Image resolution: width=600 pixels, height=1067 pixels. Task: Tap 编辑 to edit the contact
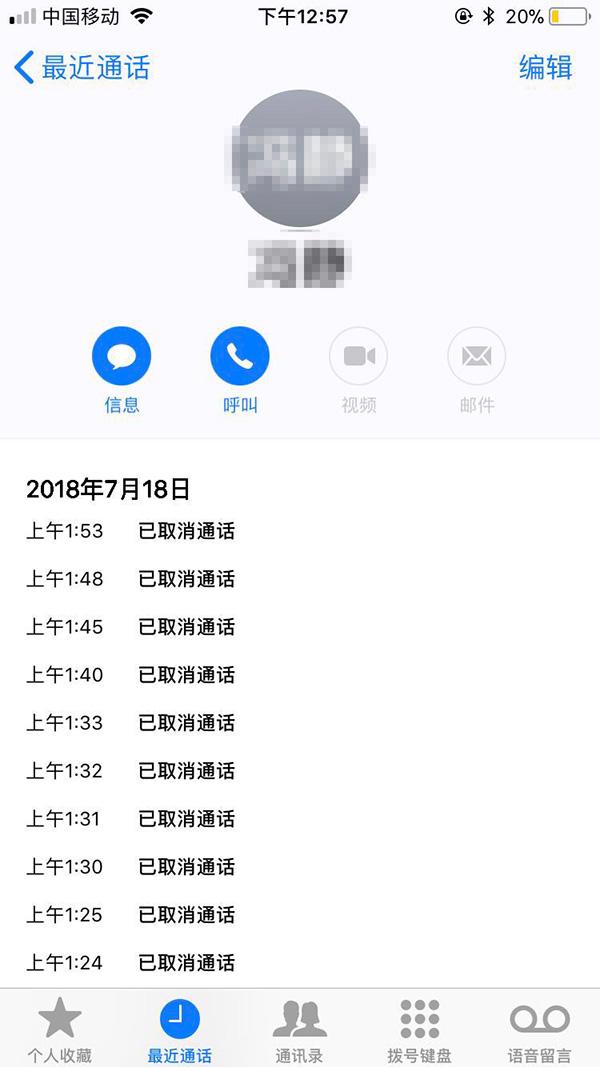(x=546, y=67)
